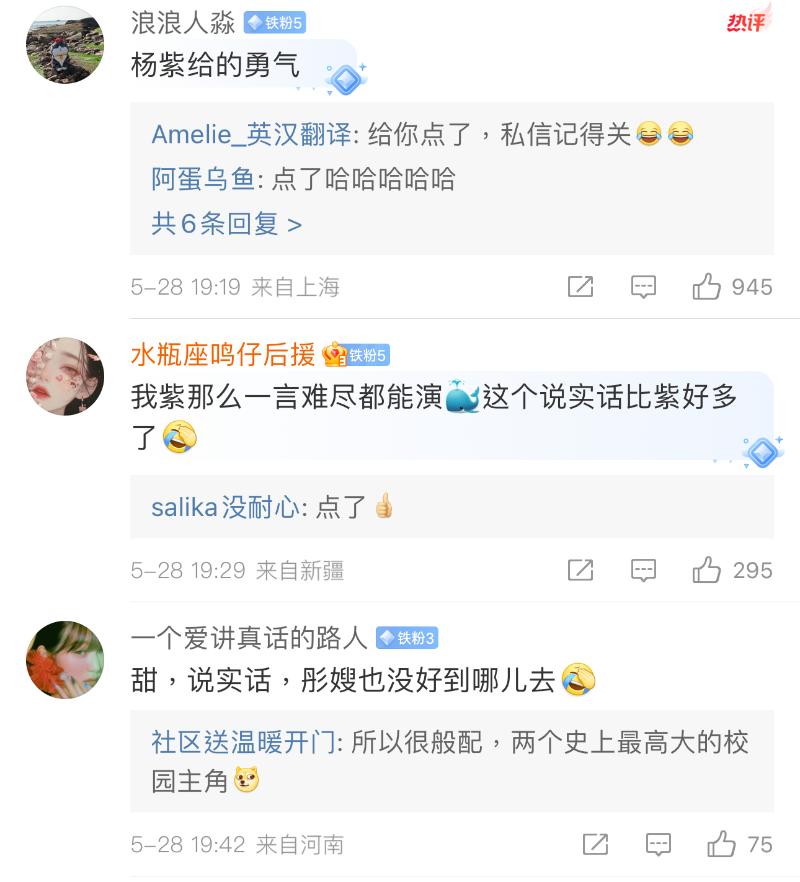800x882 pixels.
Task: Open 社区送温暖开门's profile link
Action: tap(242, 742)
